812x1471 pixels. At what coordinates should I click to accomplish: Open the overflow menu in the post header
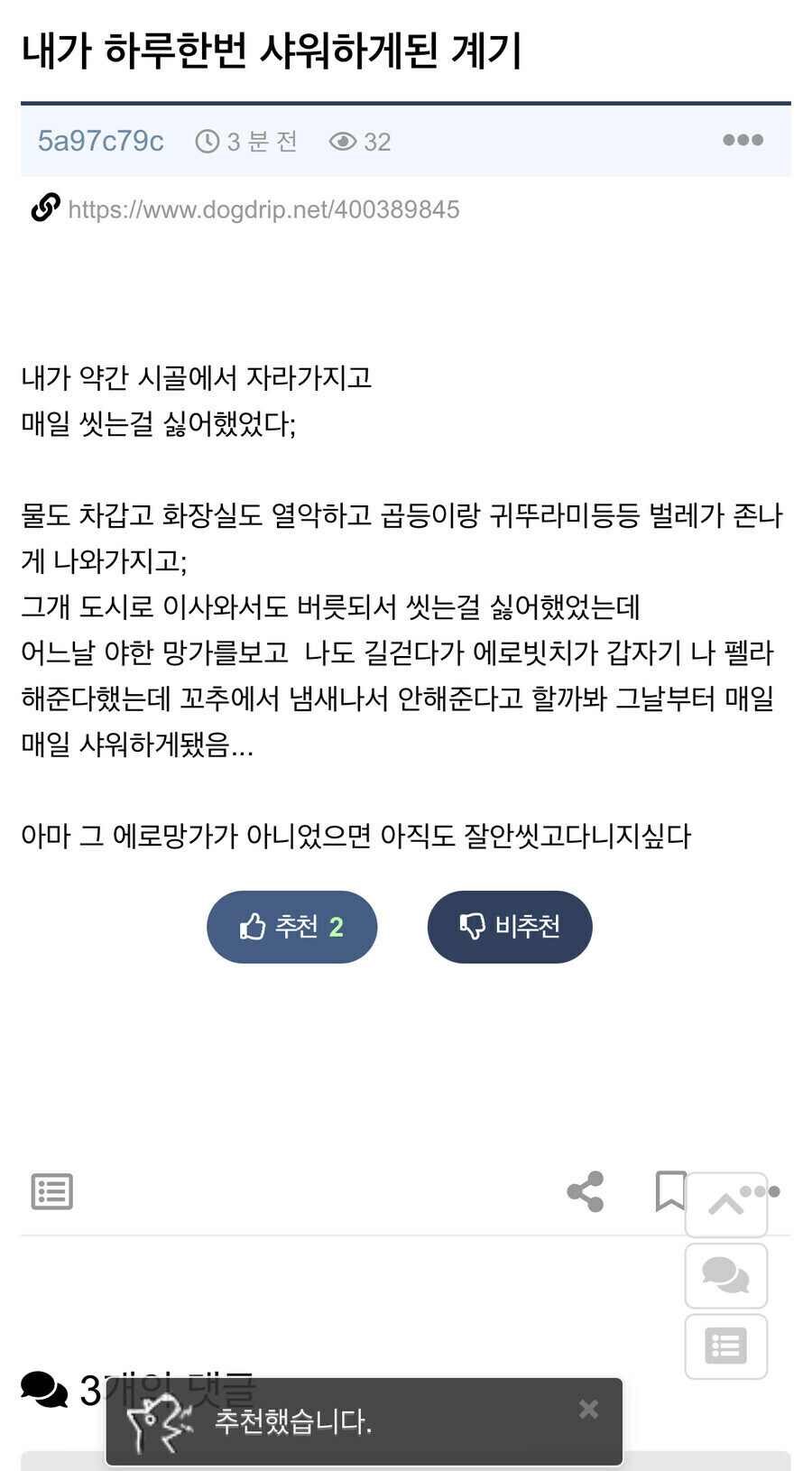tap(743, 140)
